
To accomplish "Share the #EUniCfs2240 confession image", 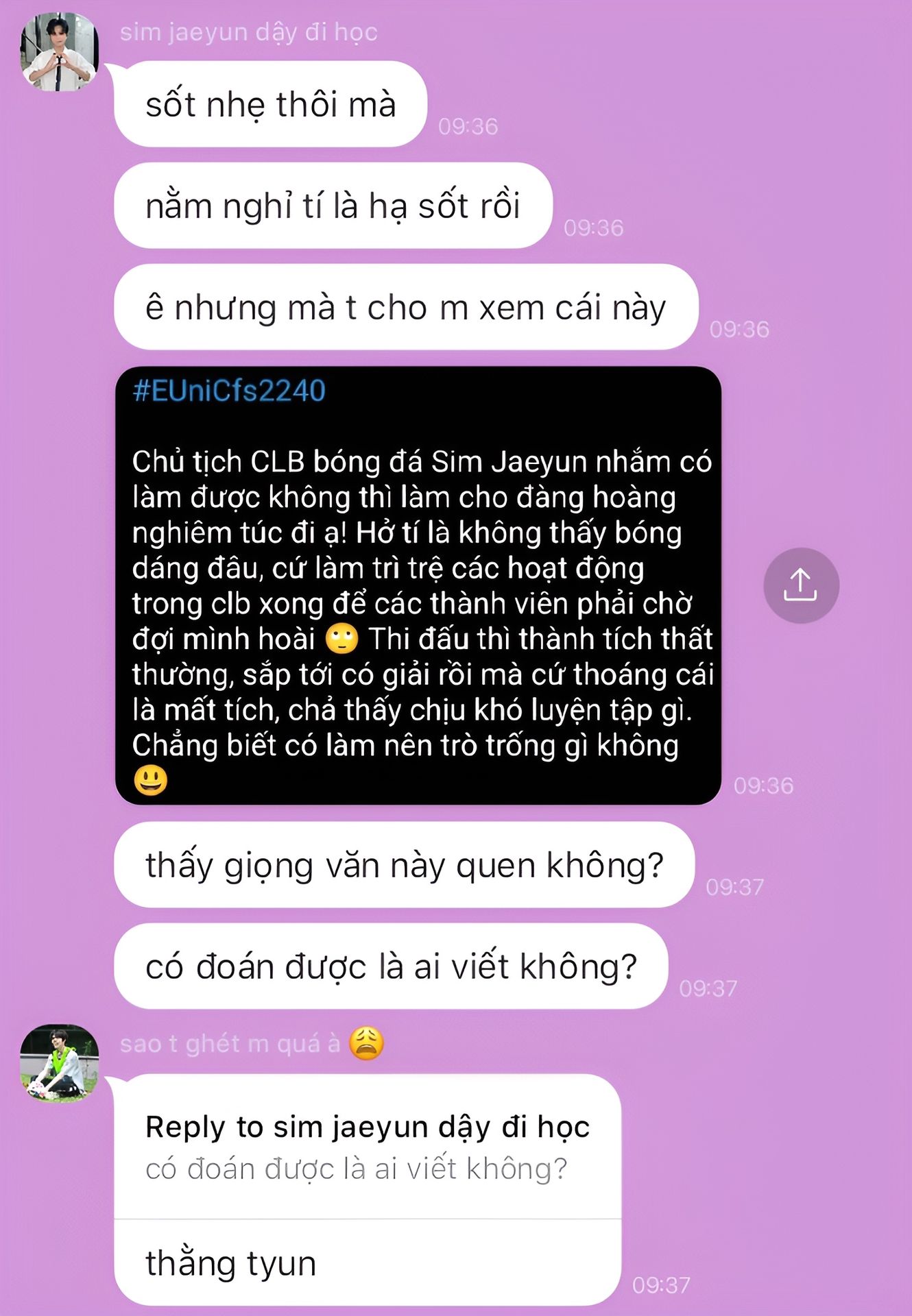I will (x=800, y=585).
